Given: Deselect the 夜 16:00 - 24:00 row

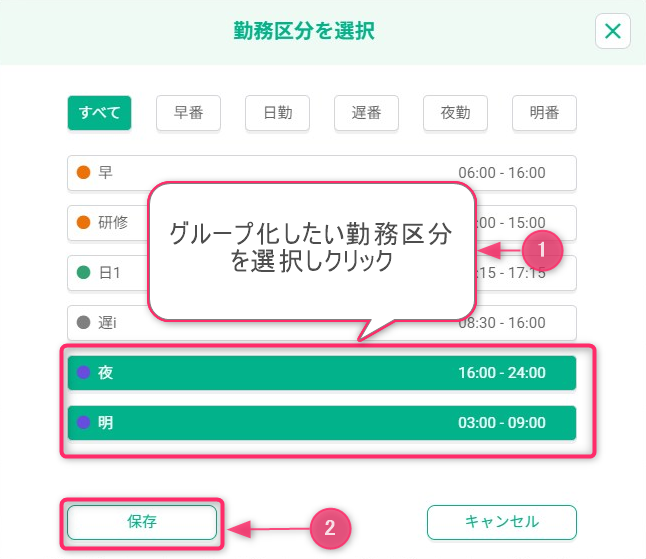Looking at the screenshot, I should (322, 373).
